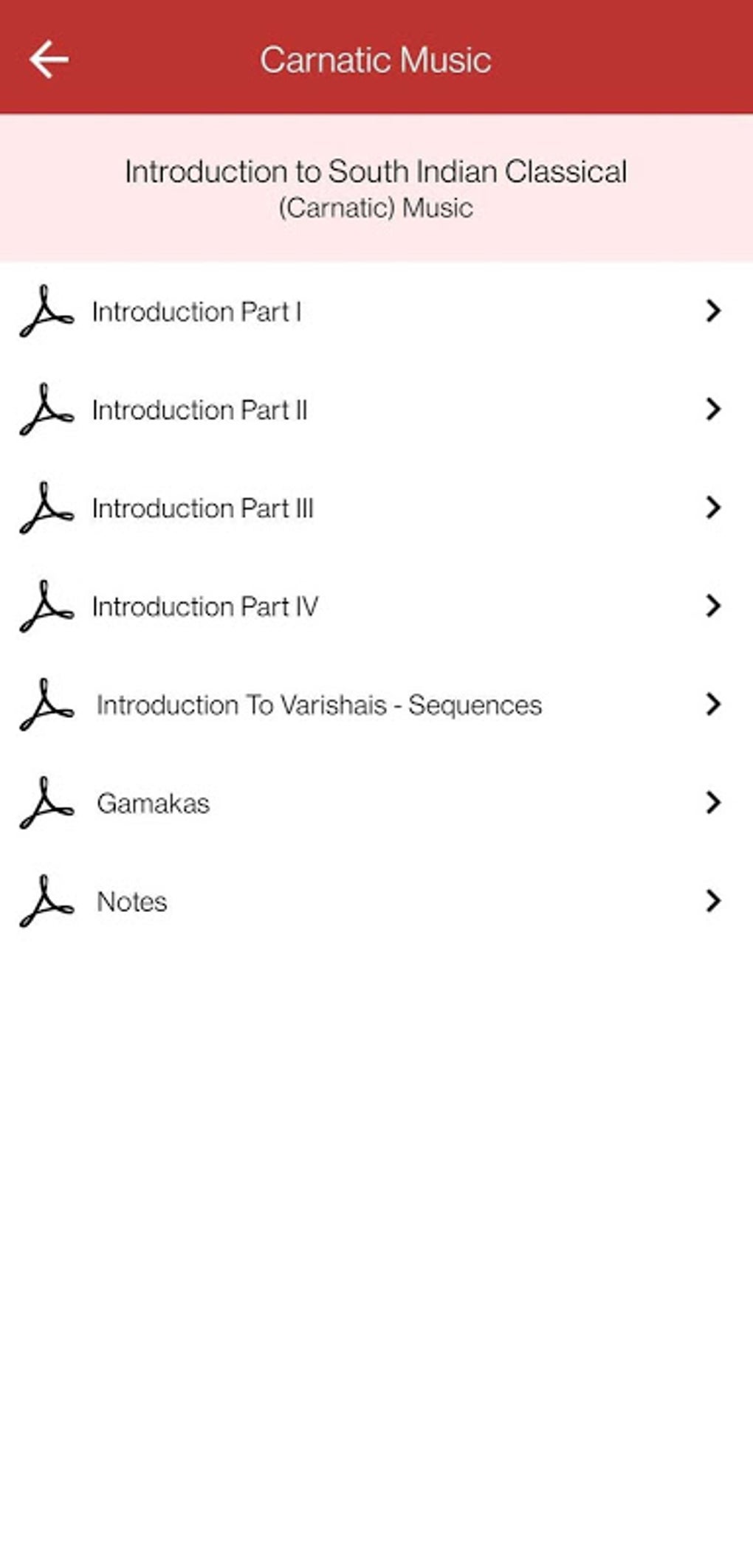The image size is (753, 1568).
Task: Open the Introduction To Varishais - Sequences item
Action: (x=319, y=705)
